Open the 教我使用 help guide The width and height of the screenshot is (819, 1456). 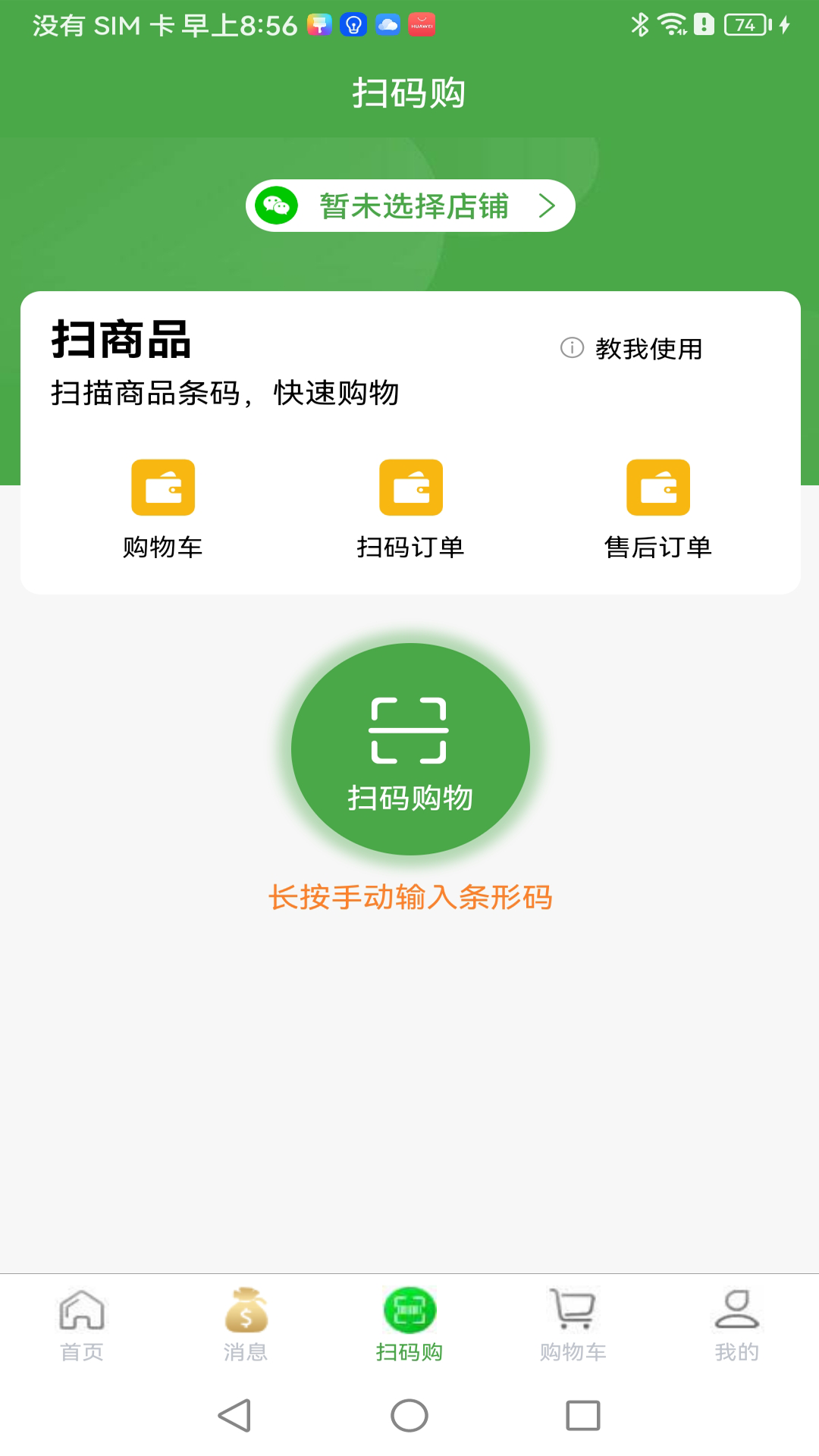pyautogui.click(x=633, y=349)
